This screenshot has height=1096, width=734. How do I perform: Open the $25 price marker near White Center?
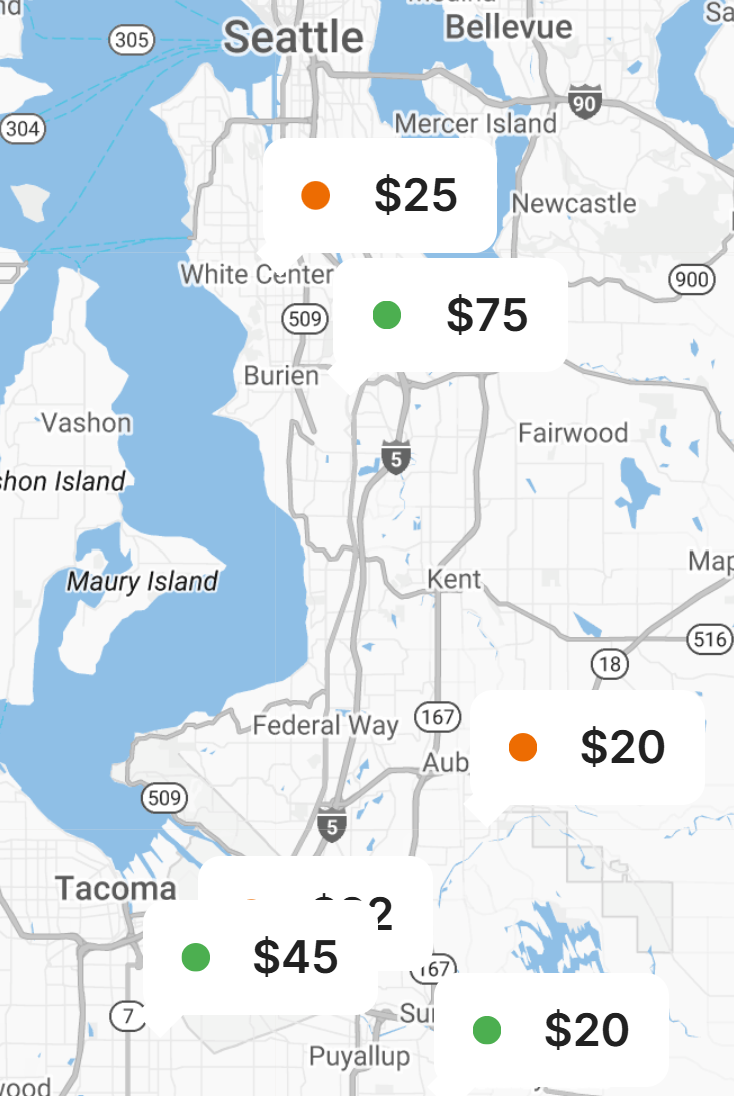[x=380, y=195]
